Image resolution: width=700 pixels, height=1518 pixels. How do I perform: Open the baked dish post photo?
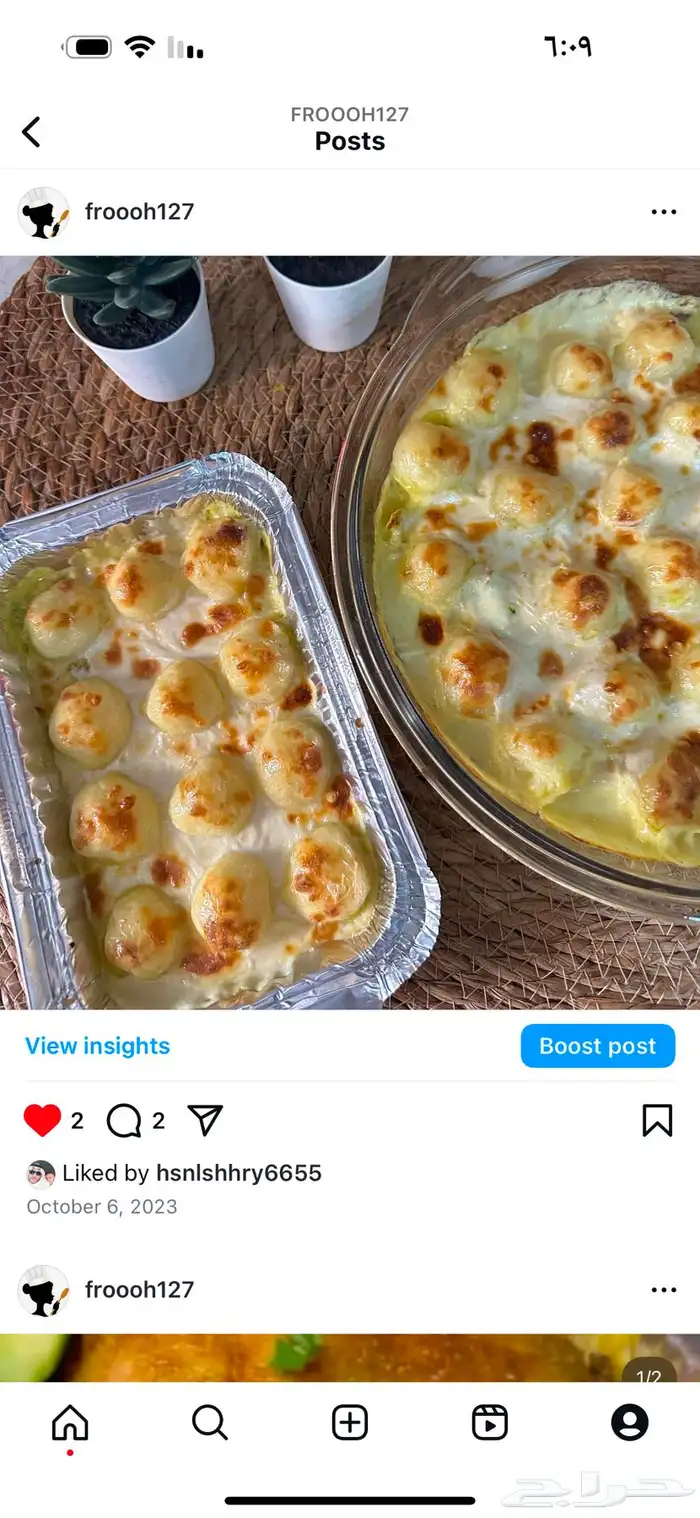350,632
